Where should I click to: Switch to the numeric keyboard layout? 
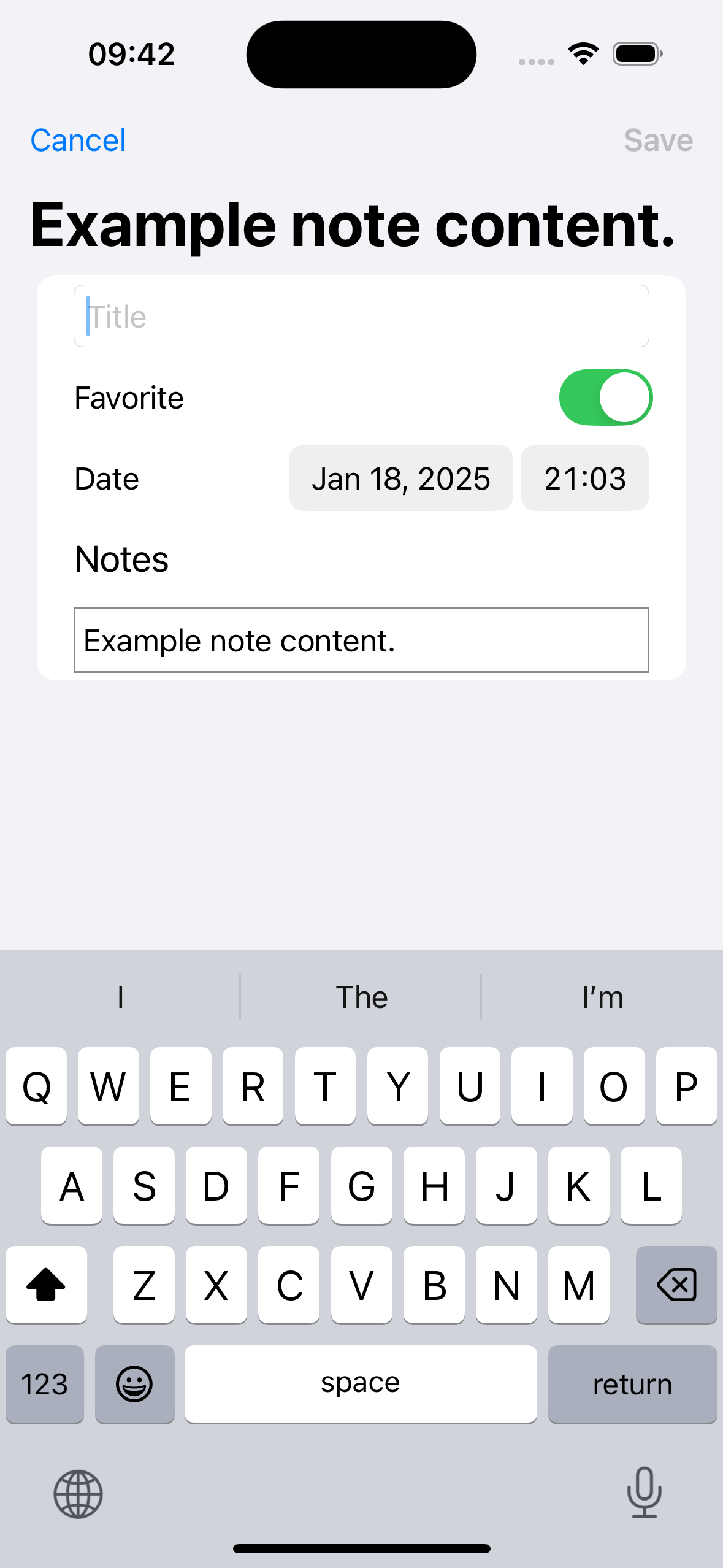tap(44, 1384)
